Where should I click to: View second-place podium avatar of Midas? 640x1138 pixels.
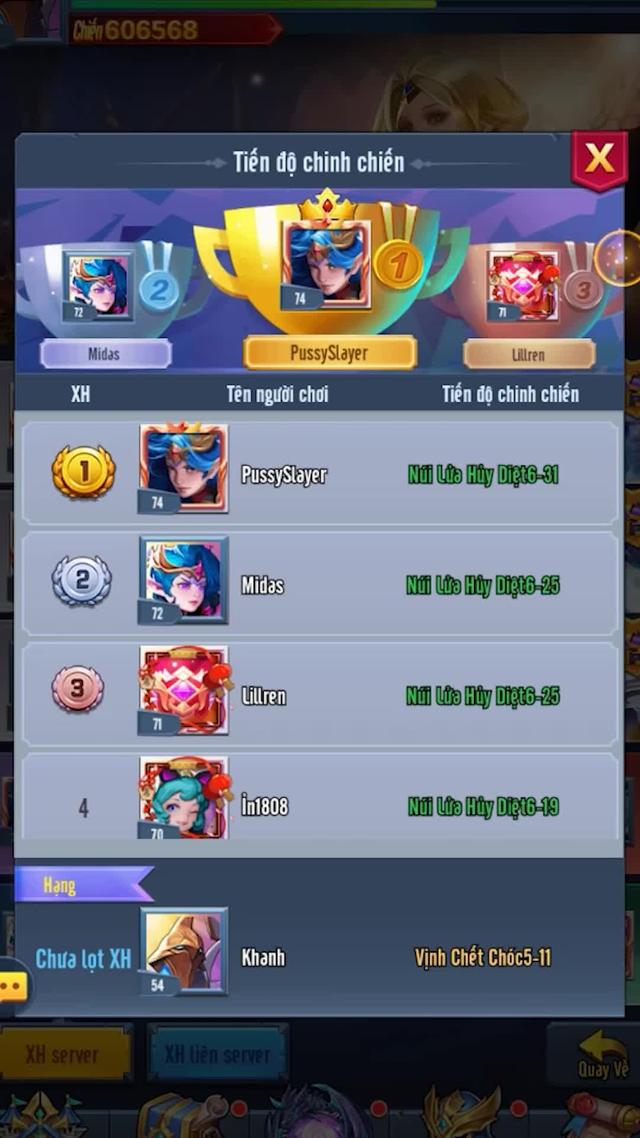(98, 284)
